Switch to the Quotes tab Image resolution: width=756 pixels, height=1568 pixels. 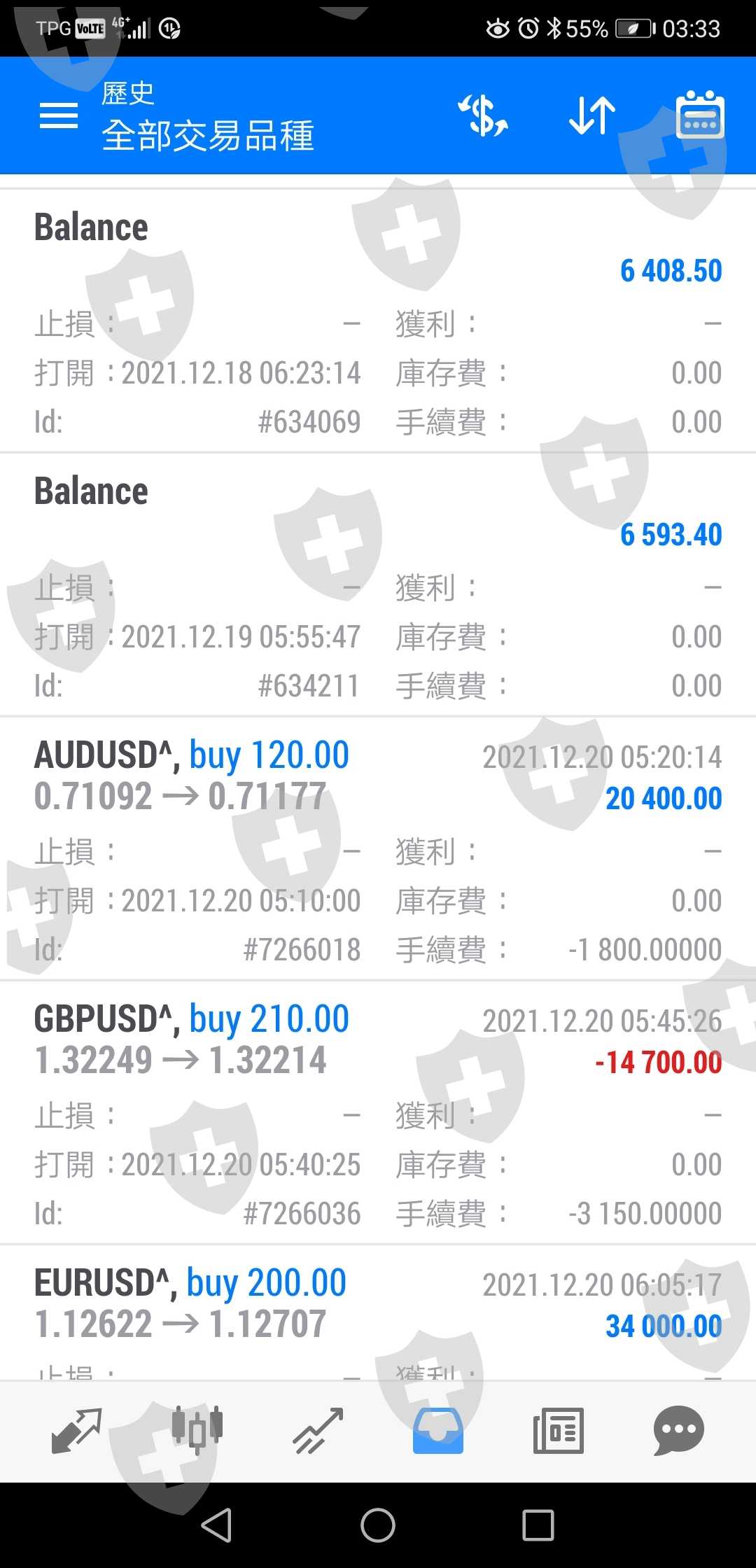77,1431
